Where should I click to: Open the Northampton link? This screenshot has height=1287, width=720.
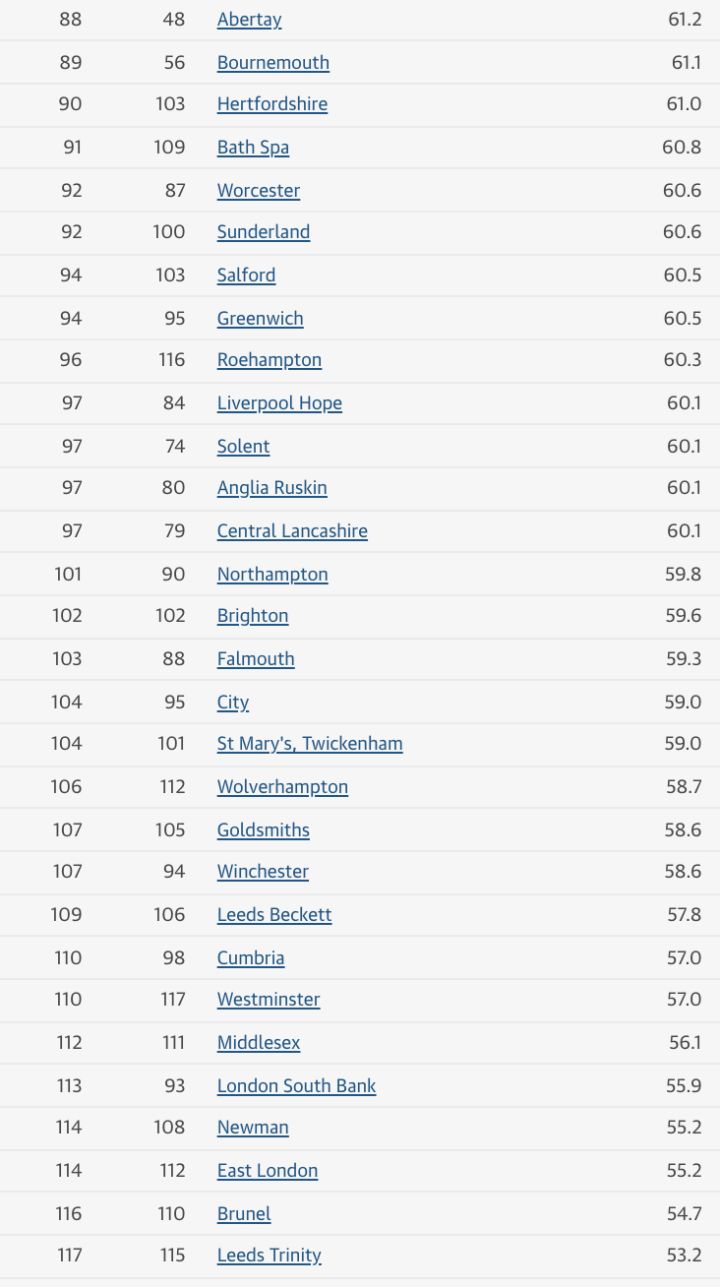tap(272, 574)
